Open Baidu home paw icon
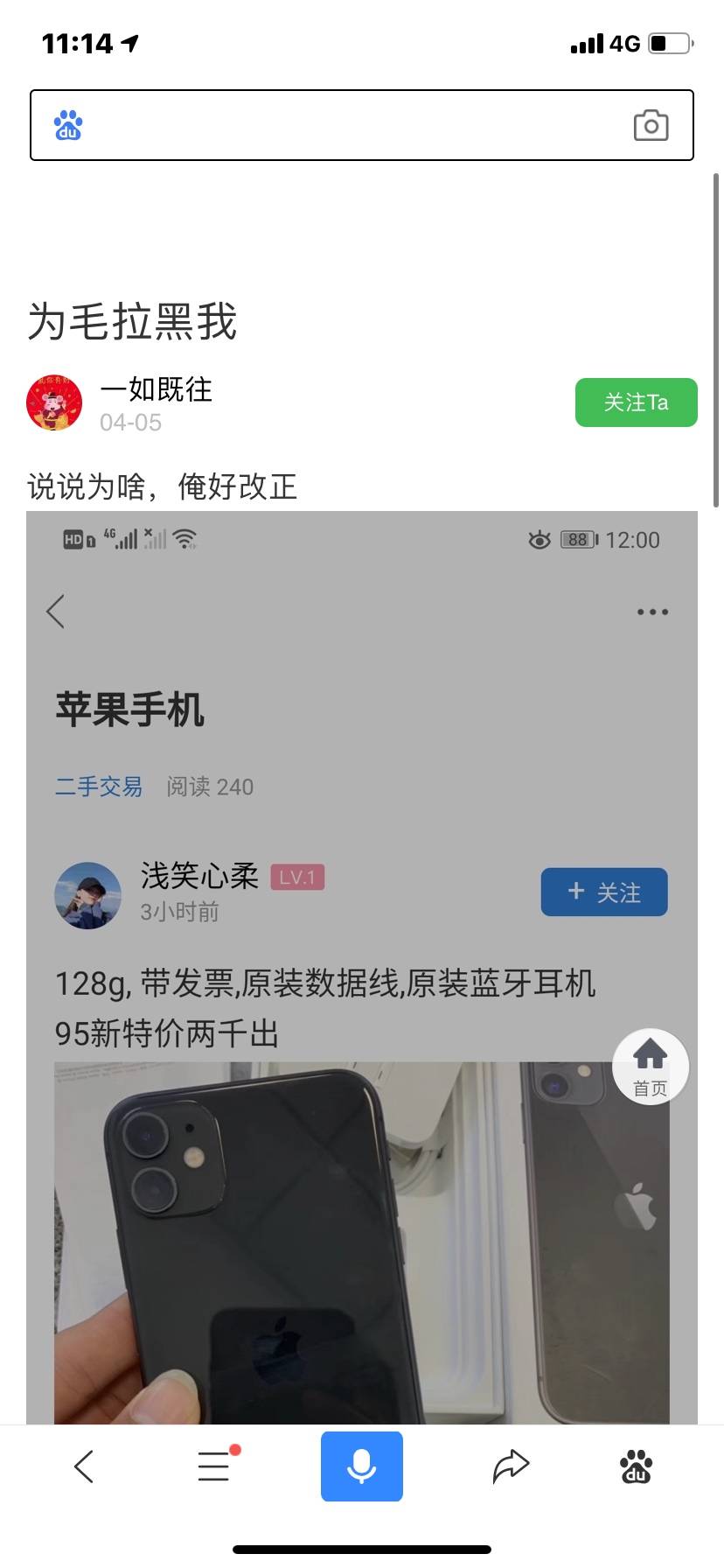The height and width of the screenshot is (1568, 724). point(636,1466)
